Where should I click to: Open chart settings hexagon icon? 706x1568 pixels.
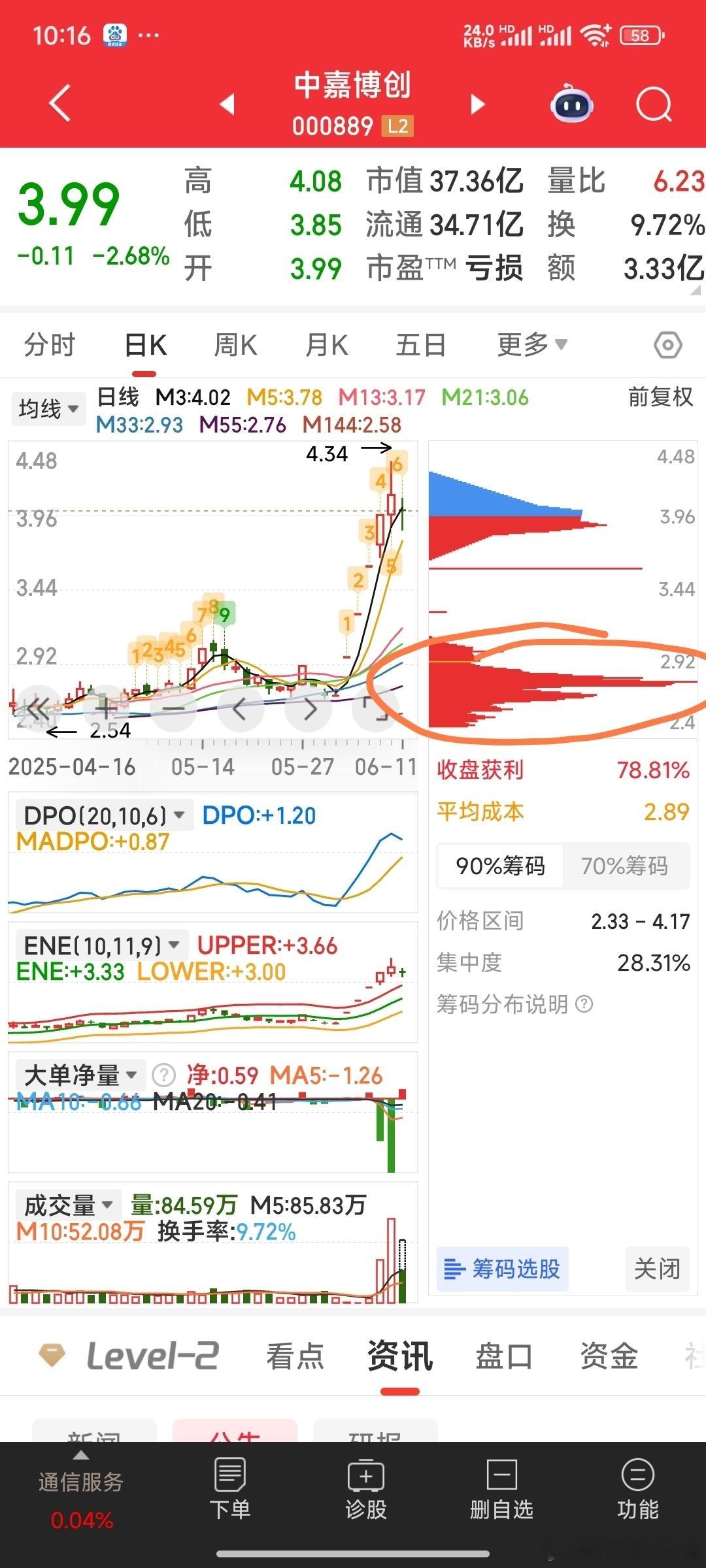667,345
